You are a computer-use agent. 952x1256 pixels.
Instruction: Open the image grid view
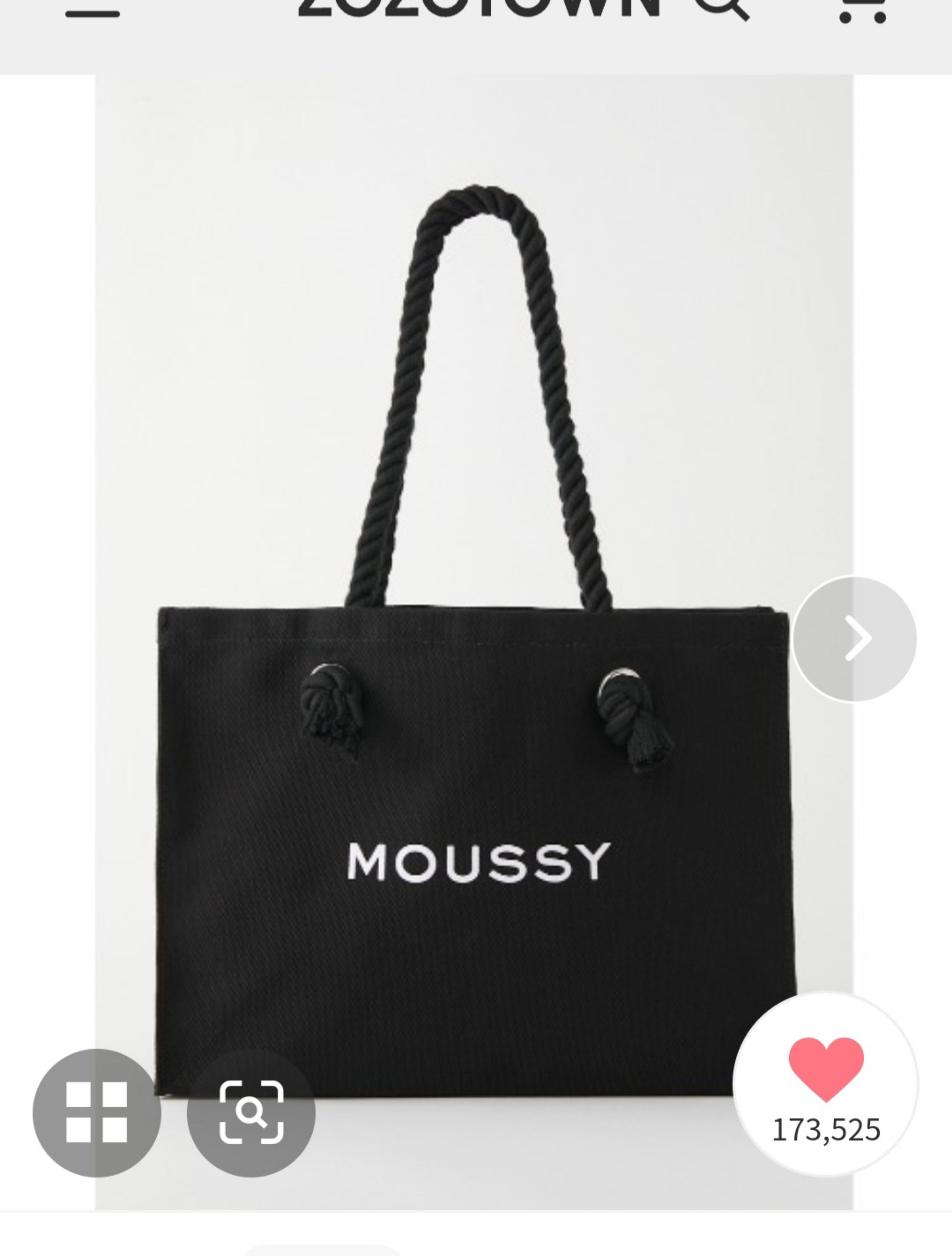tap(97, 1112)
